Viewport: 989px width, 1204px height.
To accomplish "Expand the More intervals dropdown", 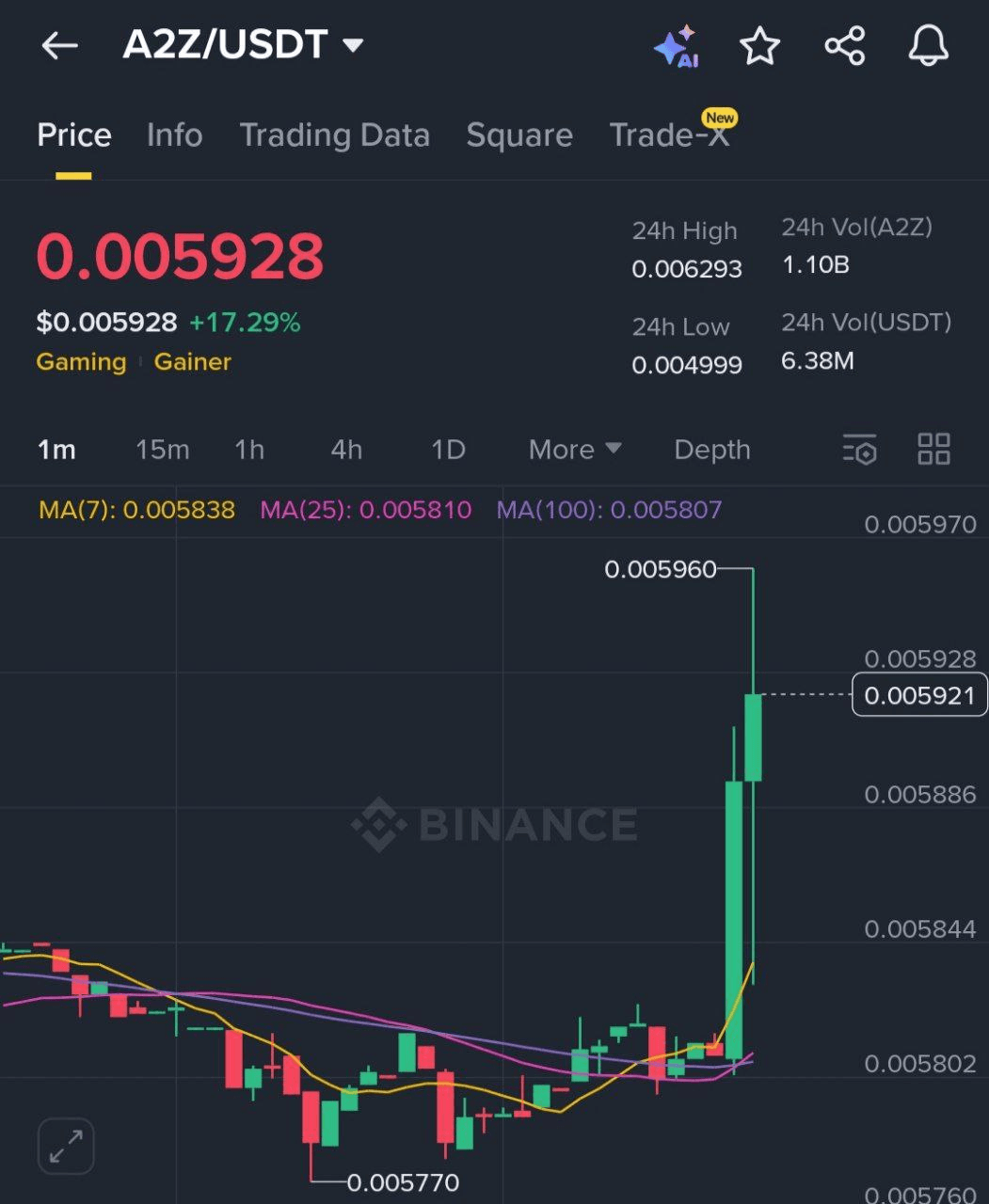I will coord(574,450).
